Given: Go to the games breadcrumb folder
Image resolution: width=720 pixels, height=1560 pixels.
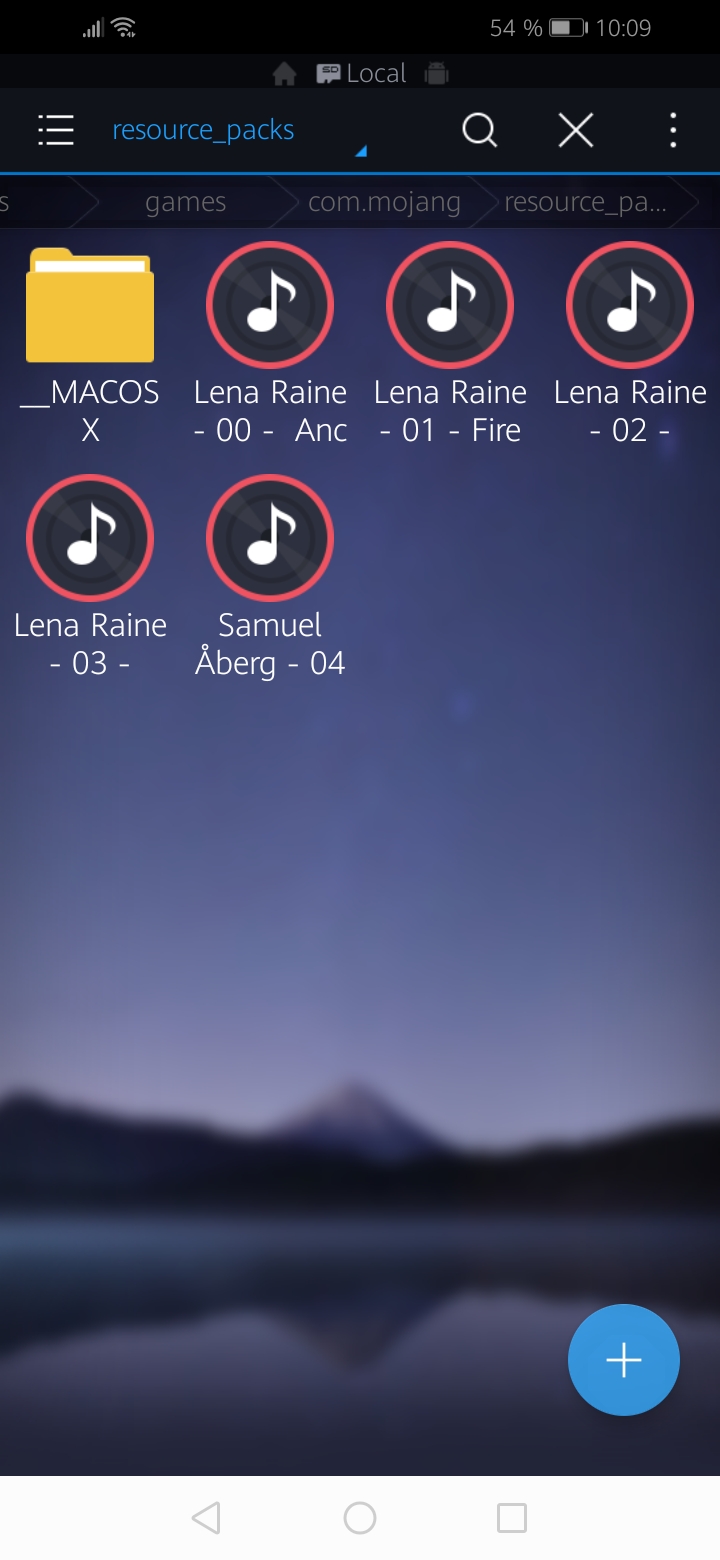Looking at the screenshot, I should [186, 202].
